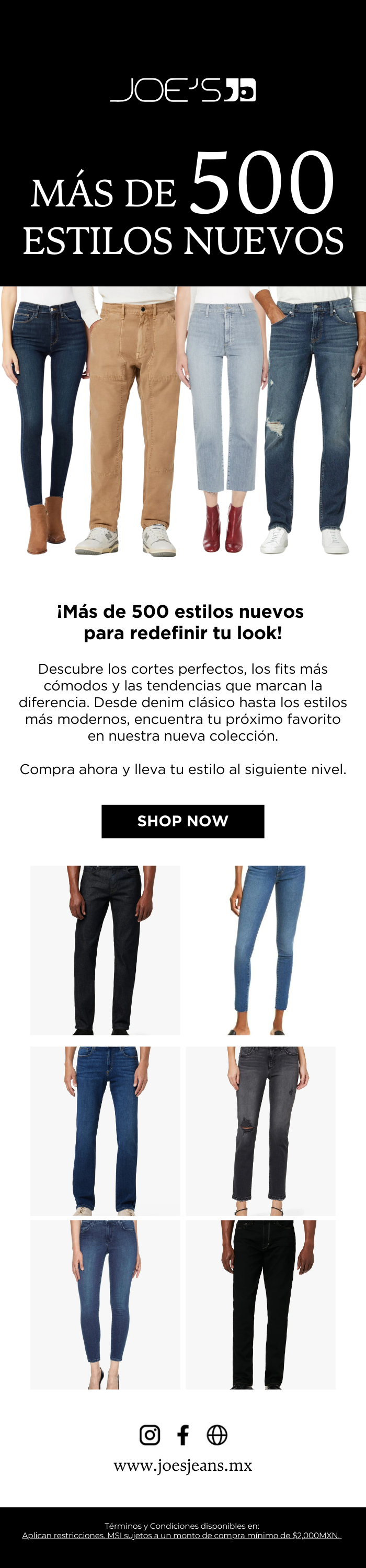The image size is (366, 1568).
Task: Open the website globe icon
Action: click(217, 1435)
